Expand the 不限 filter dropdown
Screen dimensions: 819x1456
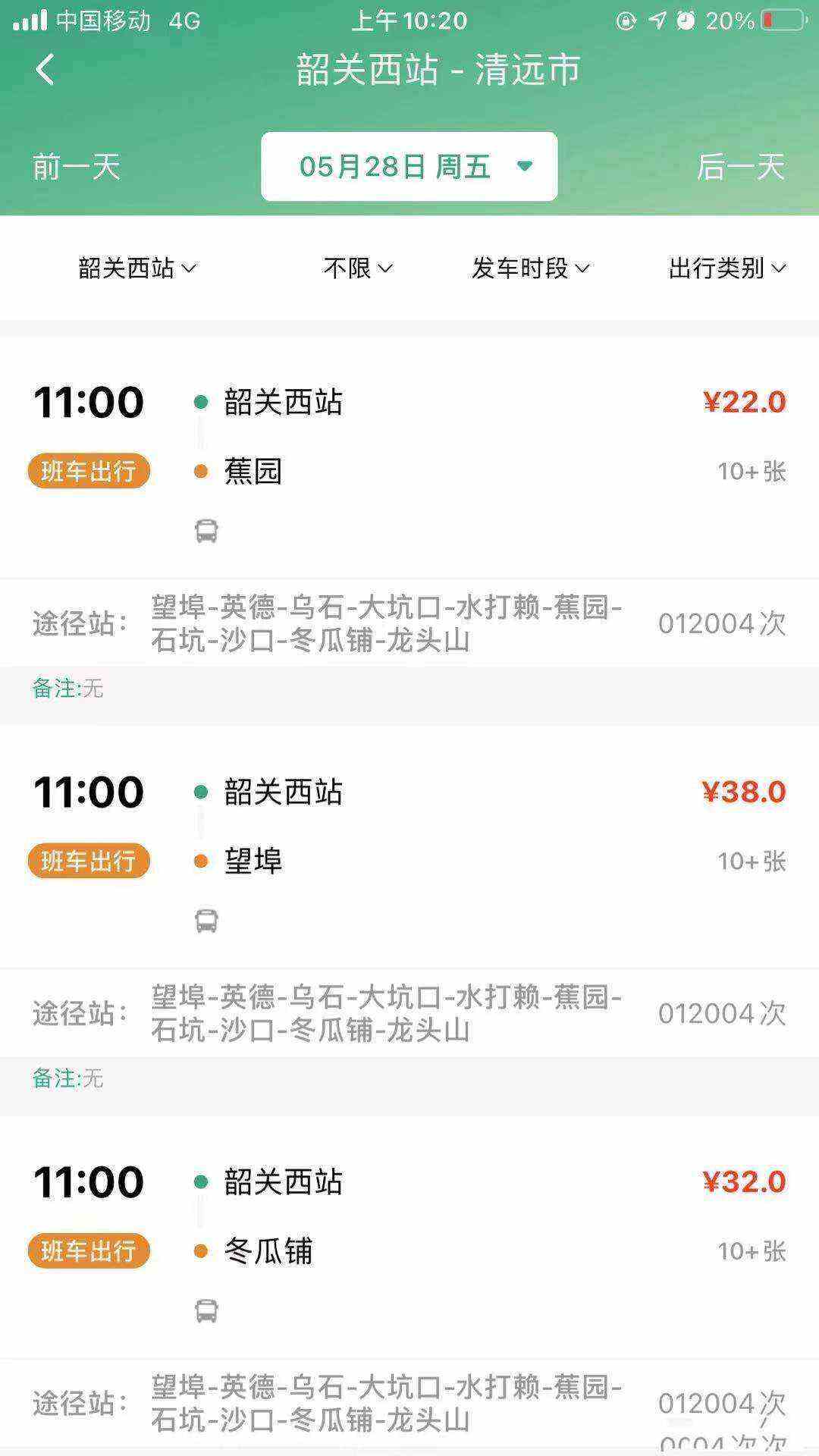click(358, 268)
